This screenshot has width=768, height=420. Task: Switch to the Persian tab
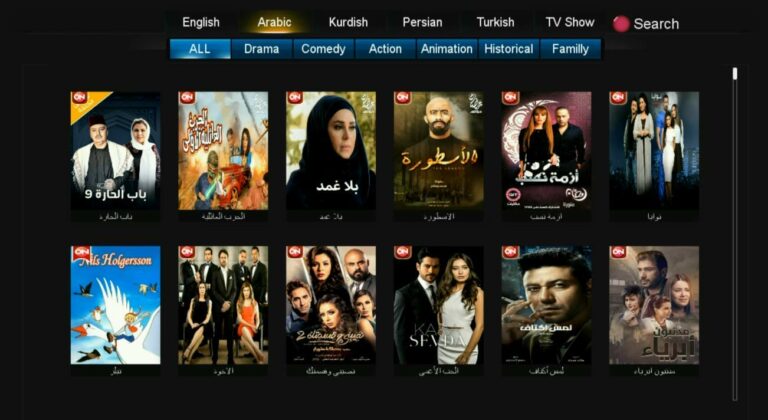422,22
